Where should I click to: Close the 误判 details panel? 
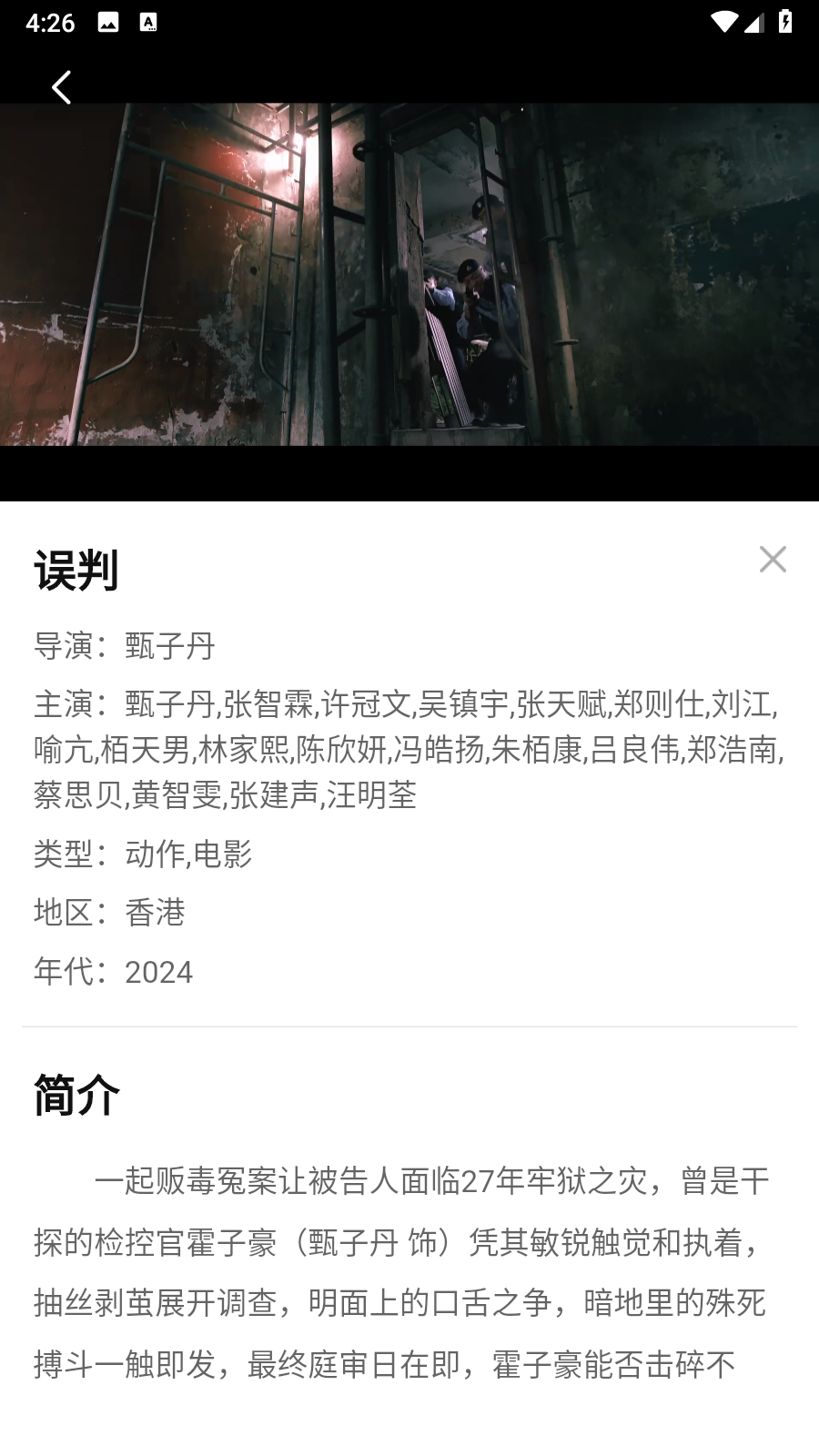pos(773,559)
